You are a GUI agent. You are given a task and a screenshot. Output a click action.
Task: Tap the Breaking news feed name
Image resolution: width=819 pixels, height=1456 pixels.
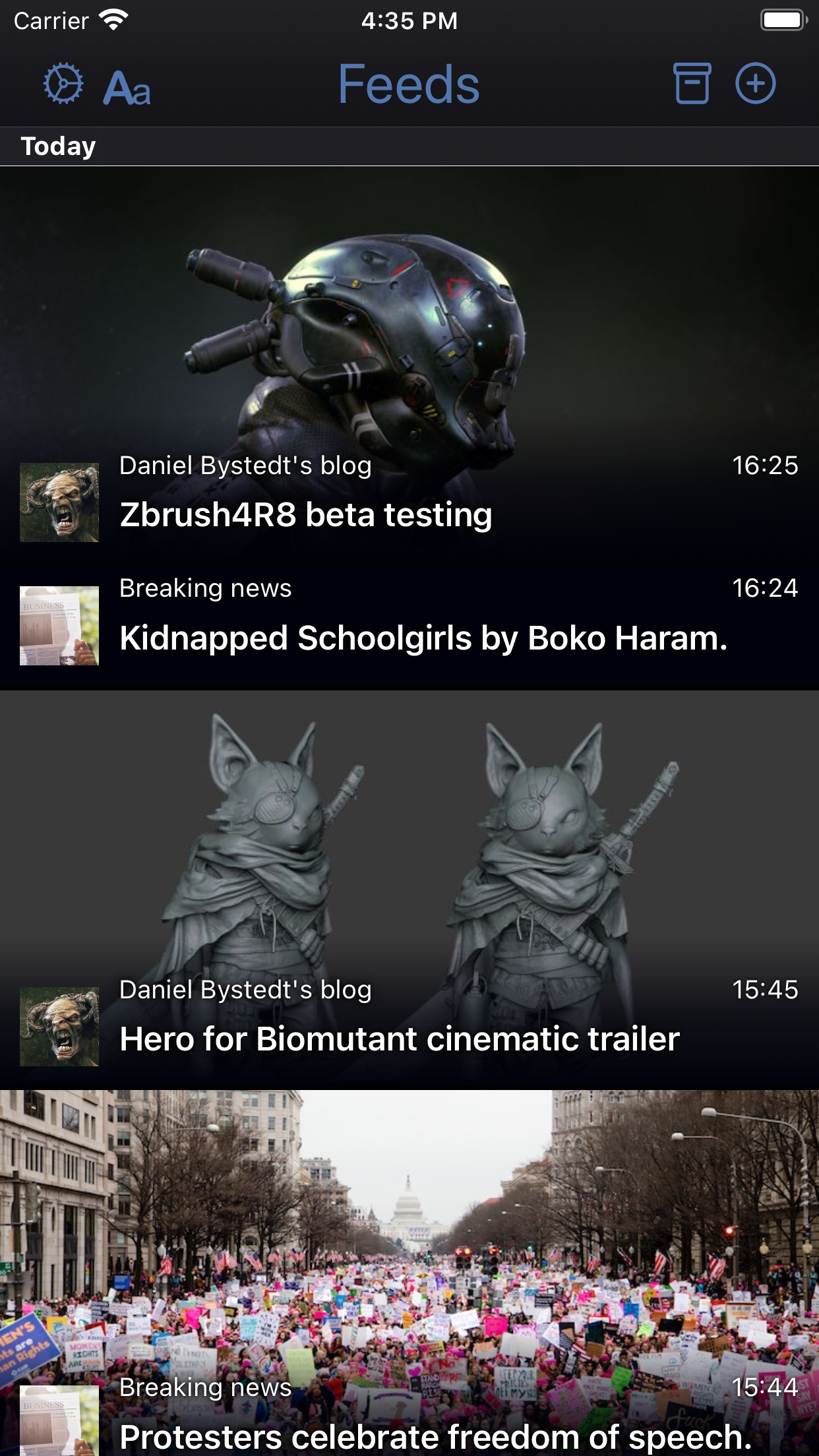point(205,588)
